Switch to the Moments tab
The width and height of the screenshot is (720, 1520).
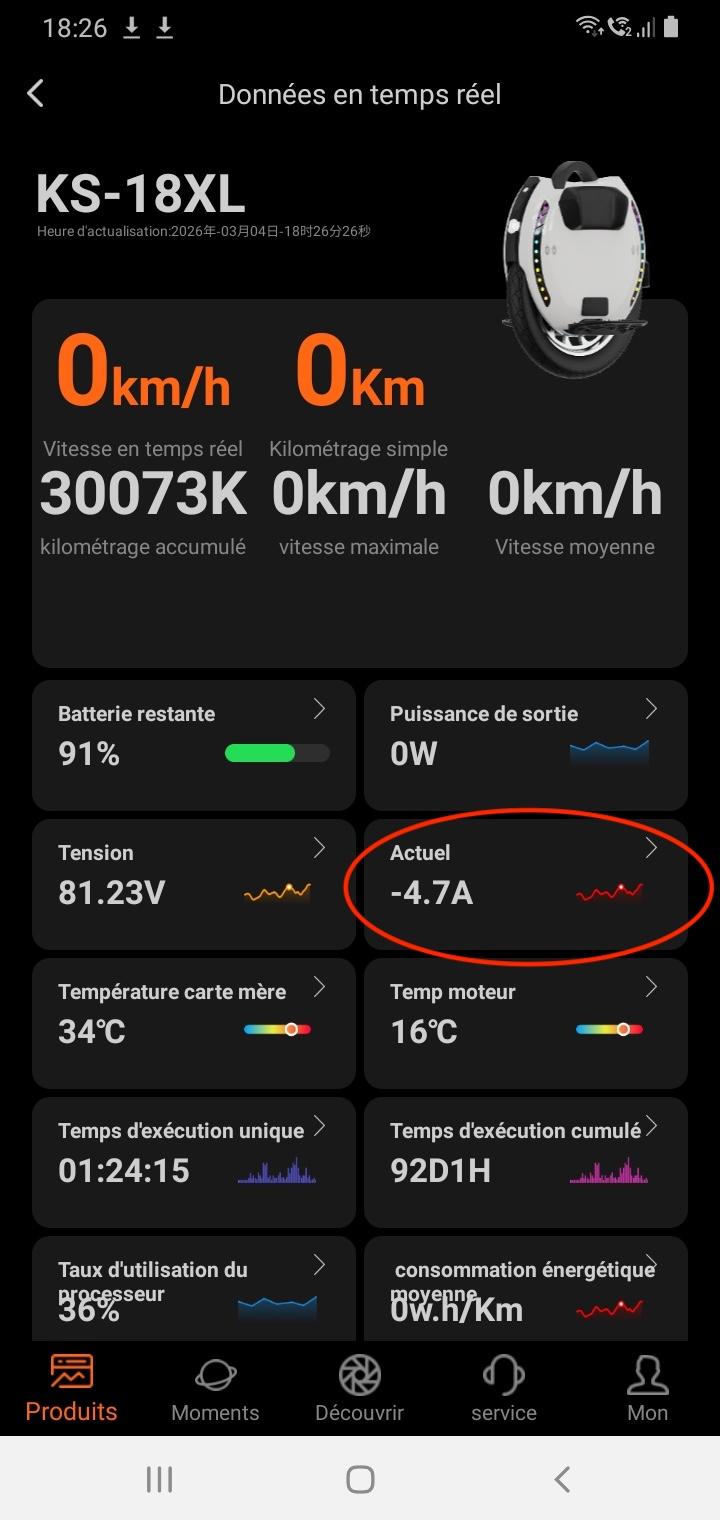pyautogui.click(x=215, y=1389)
